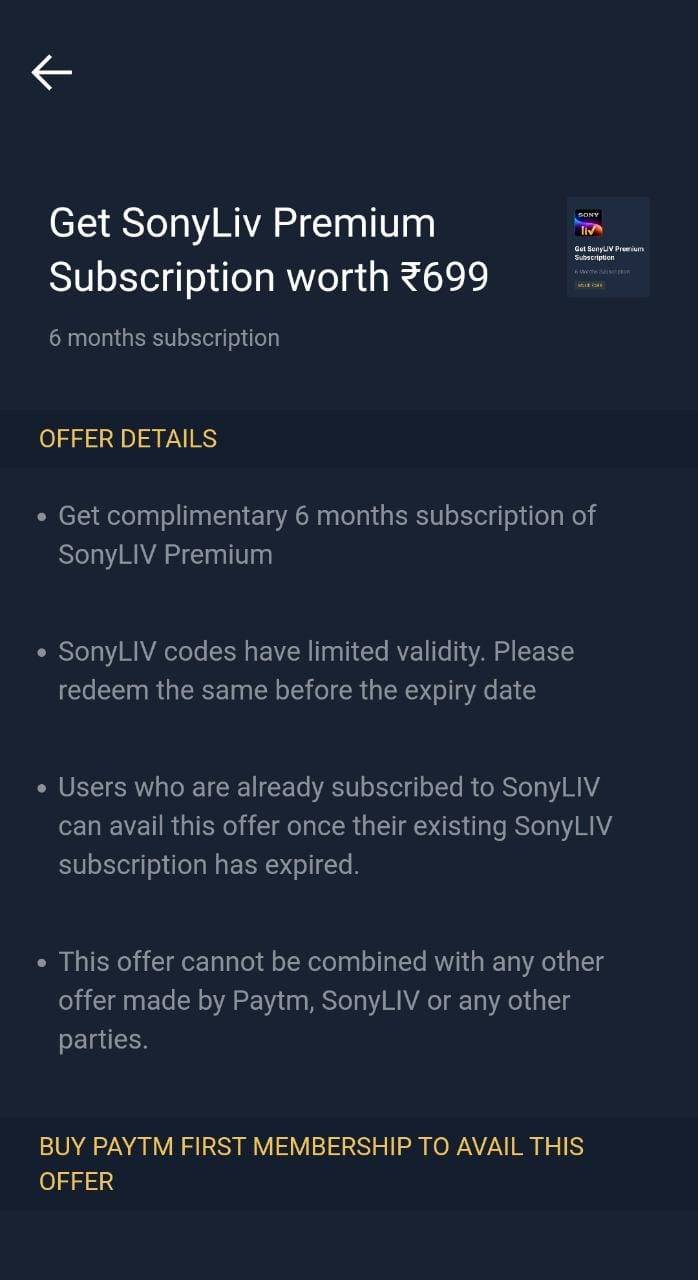The width and height of the screenshot is (698, 1280).
Task: Open the SonyLIV offer thumbnail image
Action: (x=608, y=247)
